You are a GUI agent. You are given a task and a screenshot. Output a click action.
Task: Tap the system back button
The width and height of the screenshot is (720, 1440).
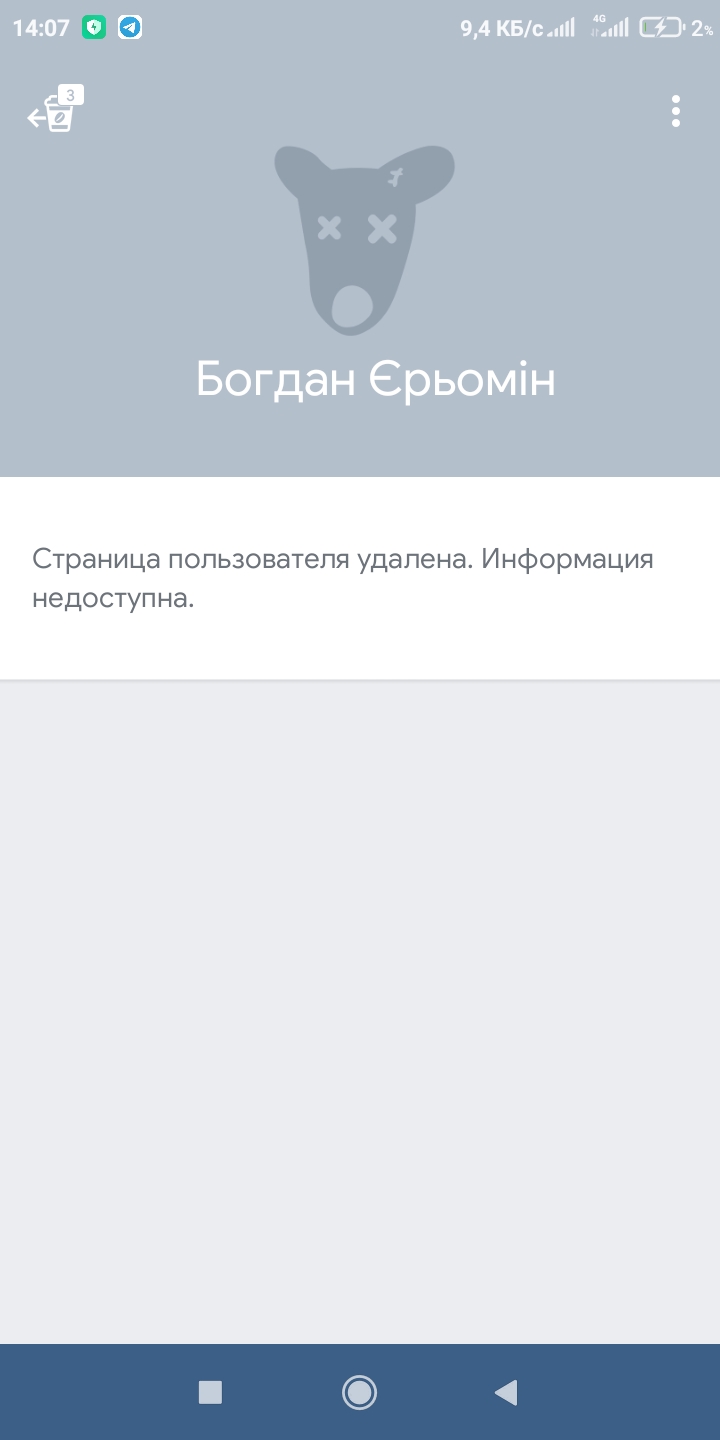click(506, 1392)
